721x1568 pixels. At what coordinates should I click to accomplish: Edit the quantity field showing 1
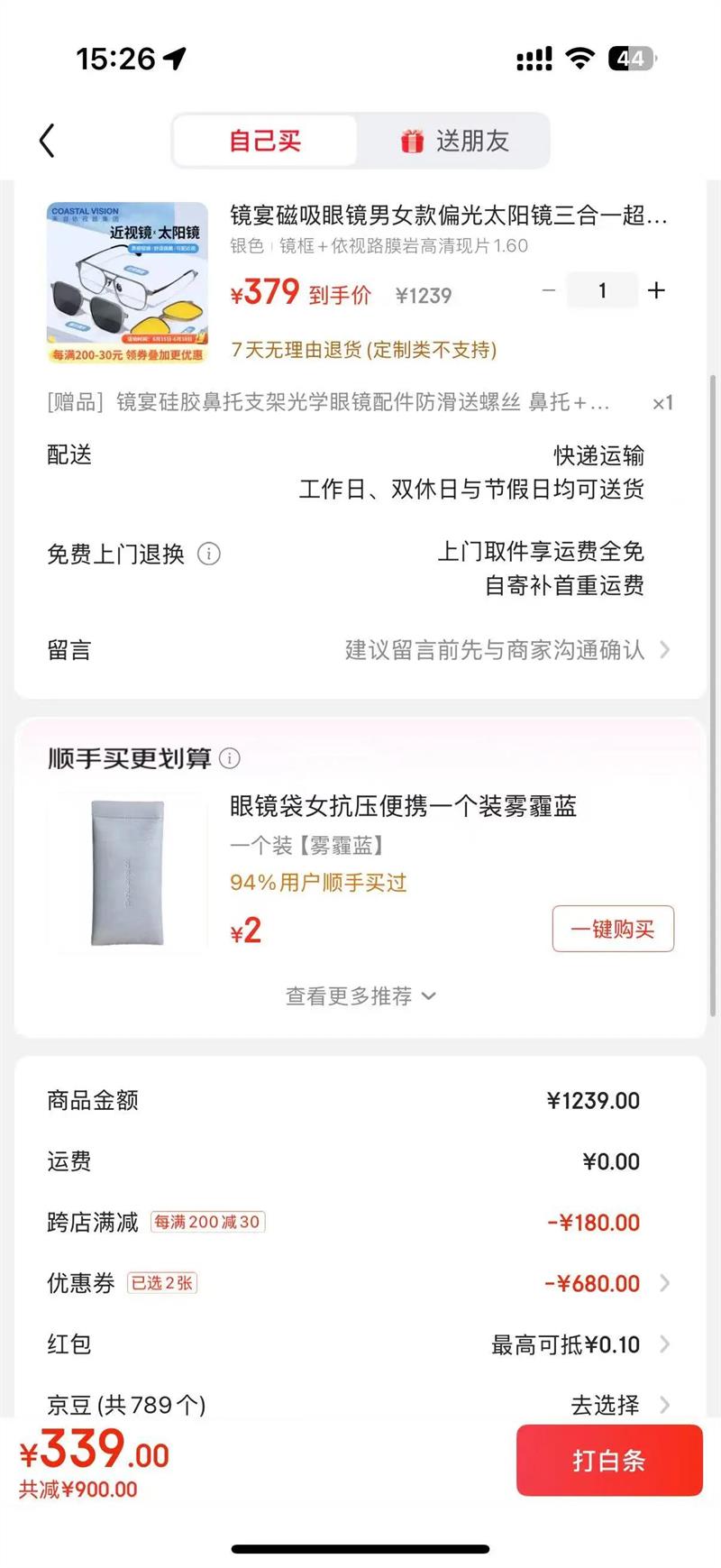pyautogui.click(x=602, y=290)
